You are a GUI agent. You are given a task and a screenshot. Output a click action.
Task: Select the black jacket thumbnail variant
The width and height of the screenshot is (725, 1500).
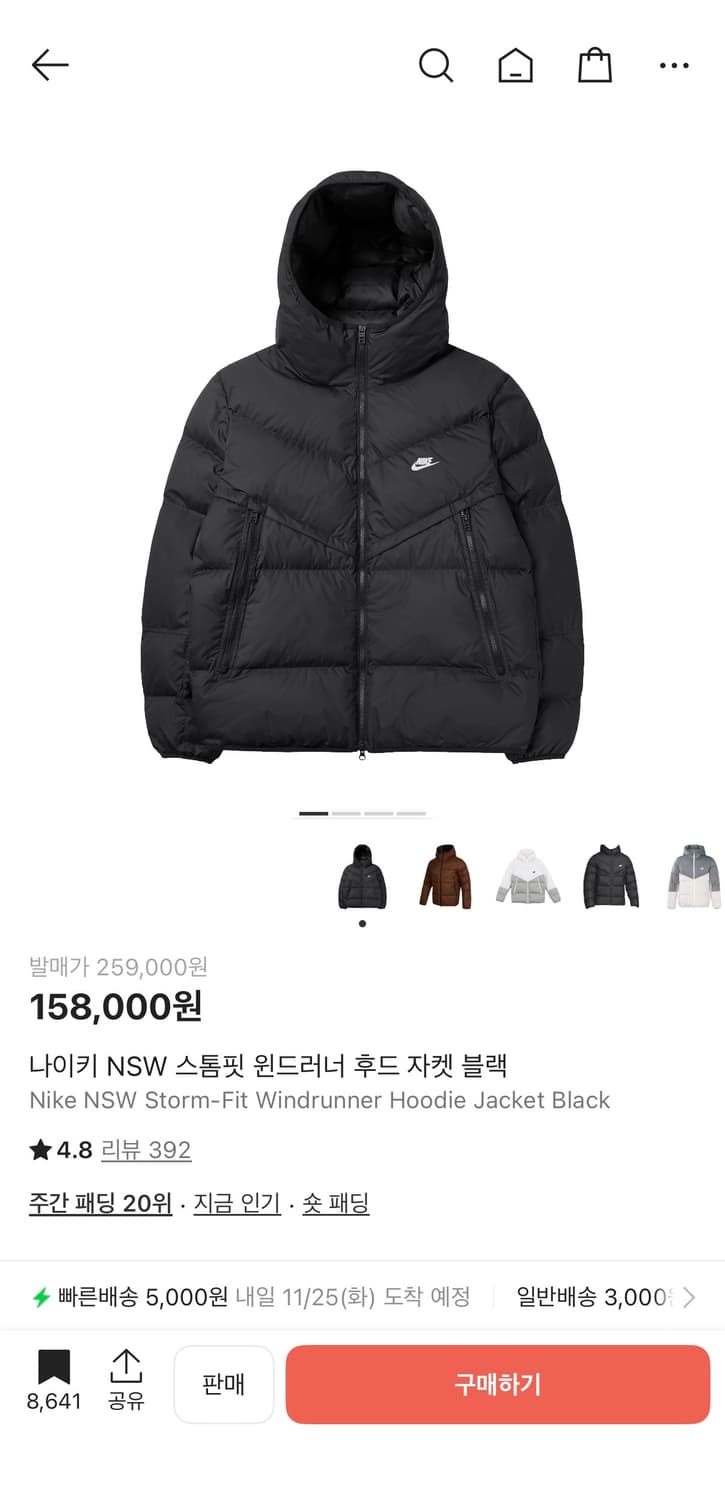362,878
